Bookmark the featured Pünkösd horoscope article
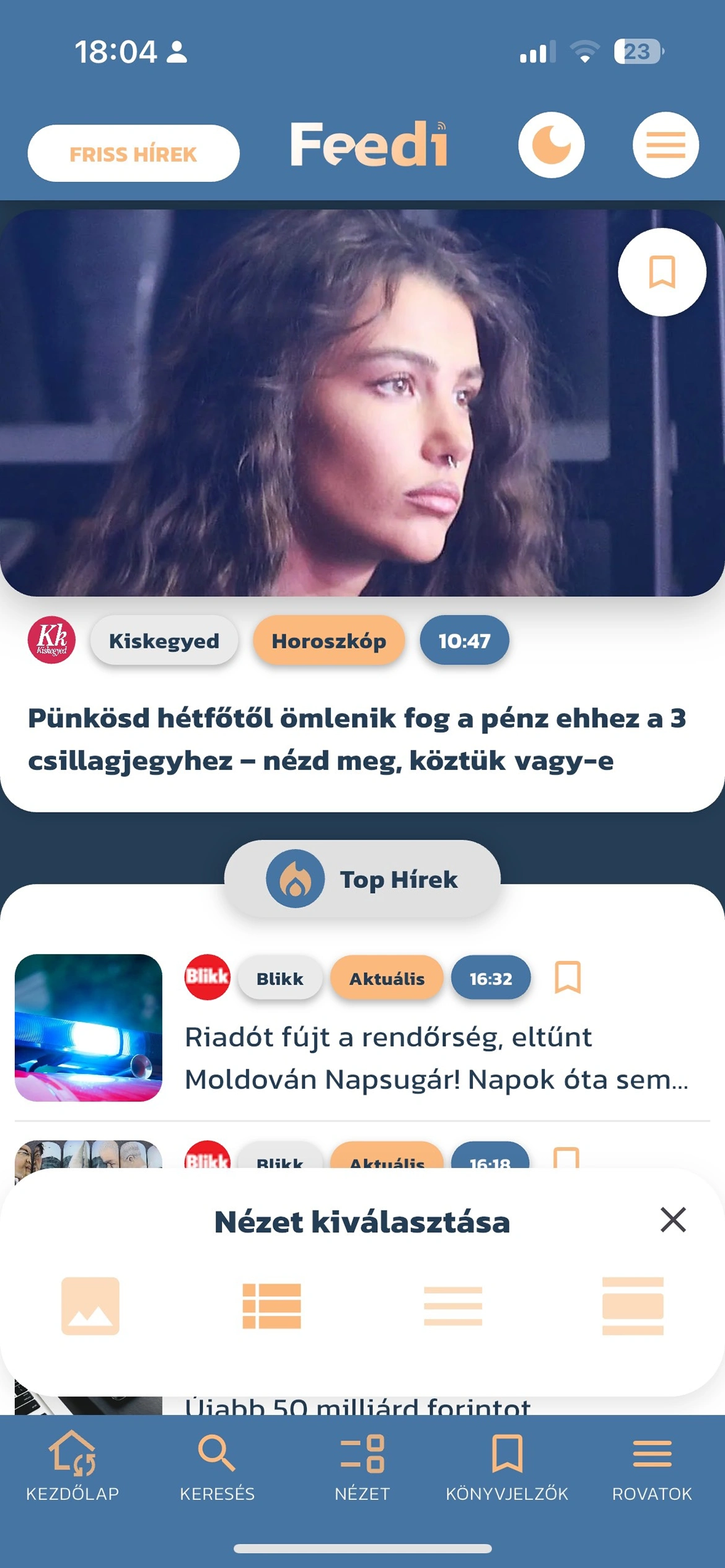 click(x=662, y=272)
